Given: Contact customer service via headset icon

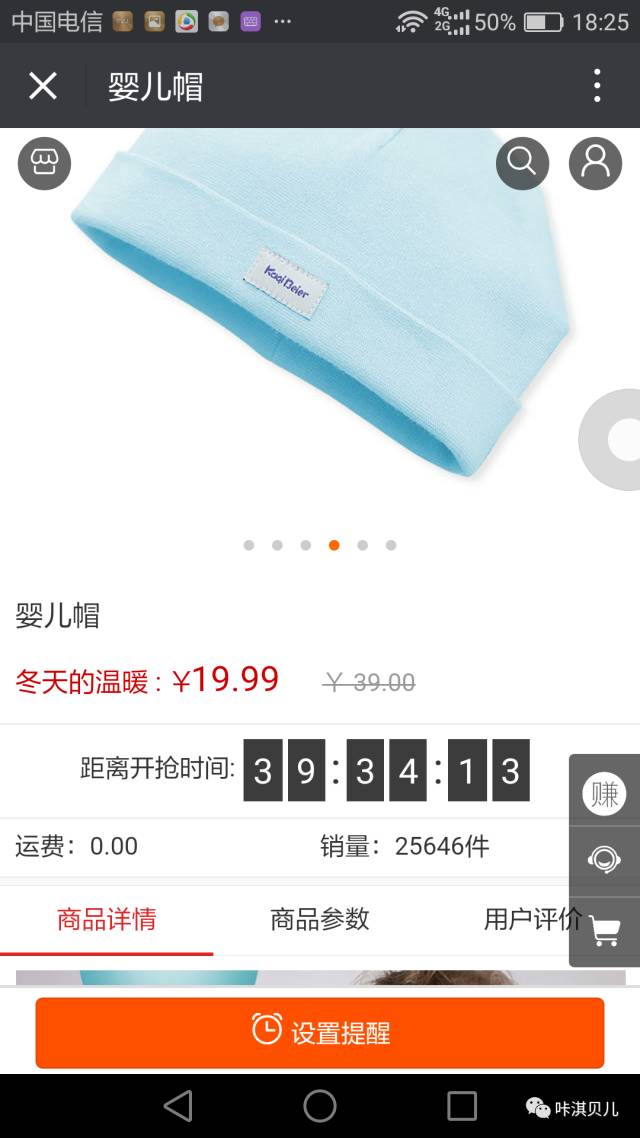Looking at the screenshot, I should 604,859.
